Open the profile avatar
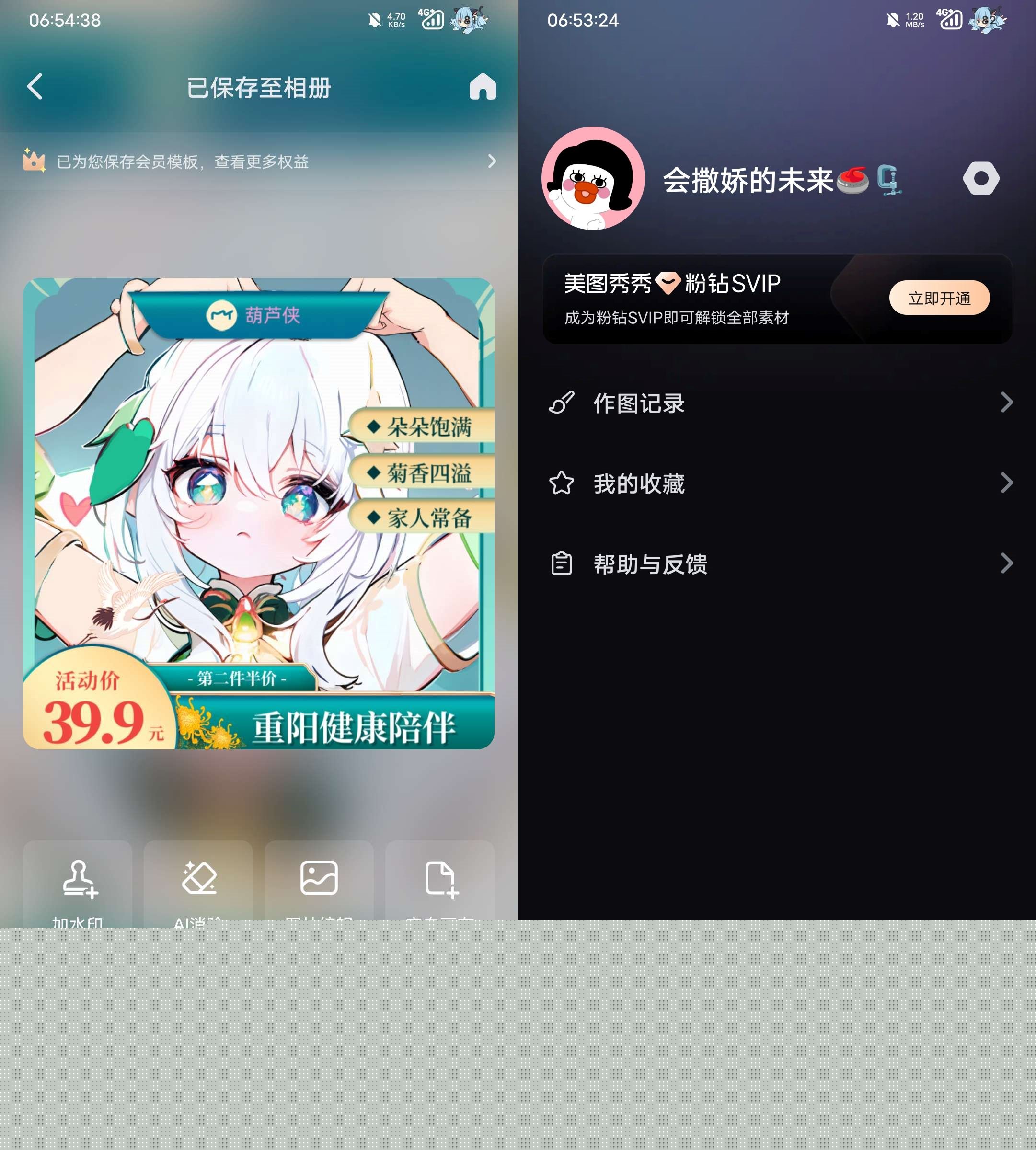Viewport: 1036px width, 1150px height. [x=593, y=178]
